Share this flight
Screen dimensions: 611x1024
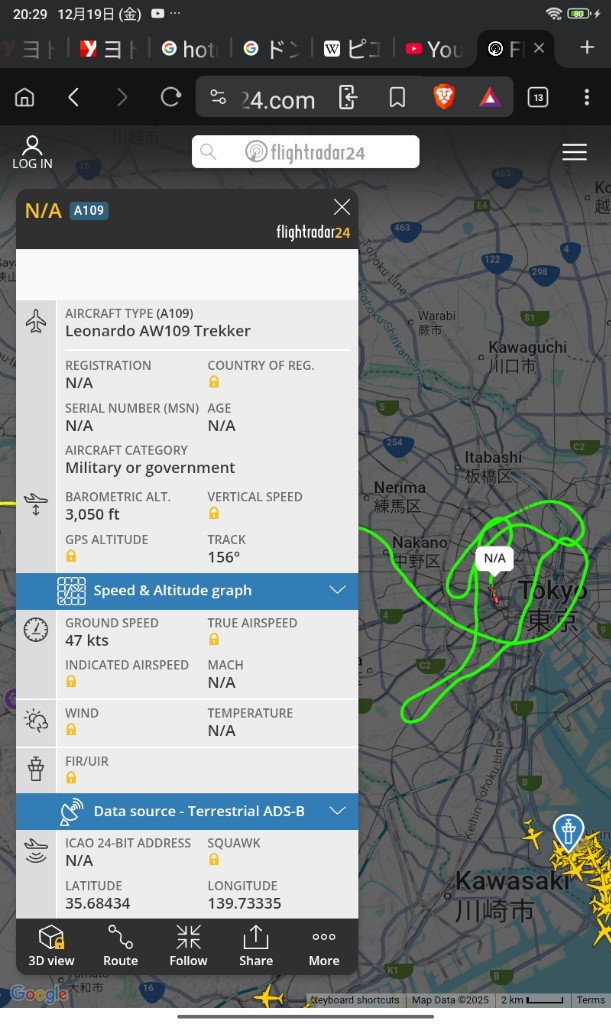tap(256, 945)
